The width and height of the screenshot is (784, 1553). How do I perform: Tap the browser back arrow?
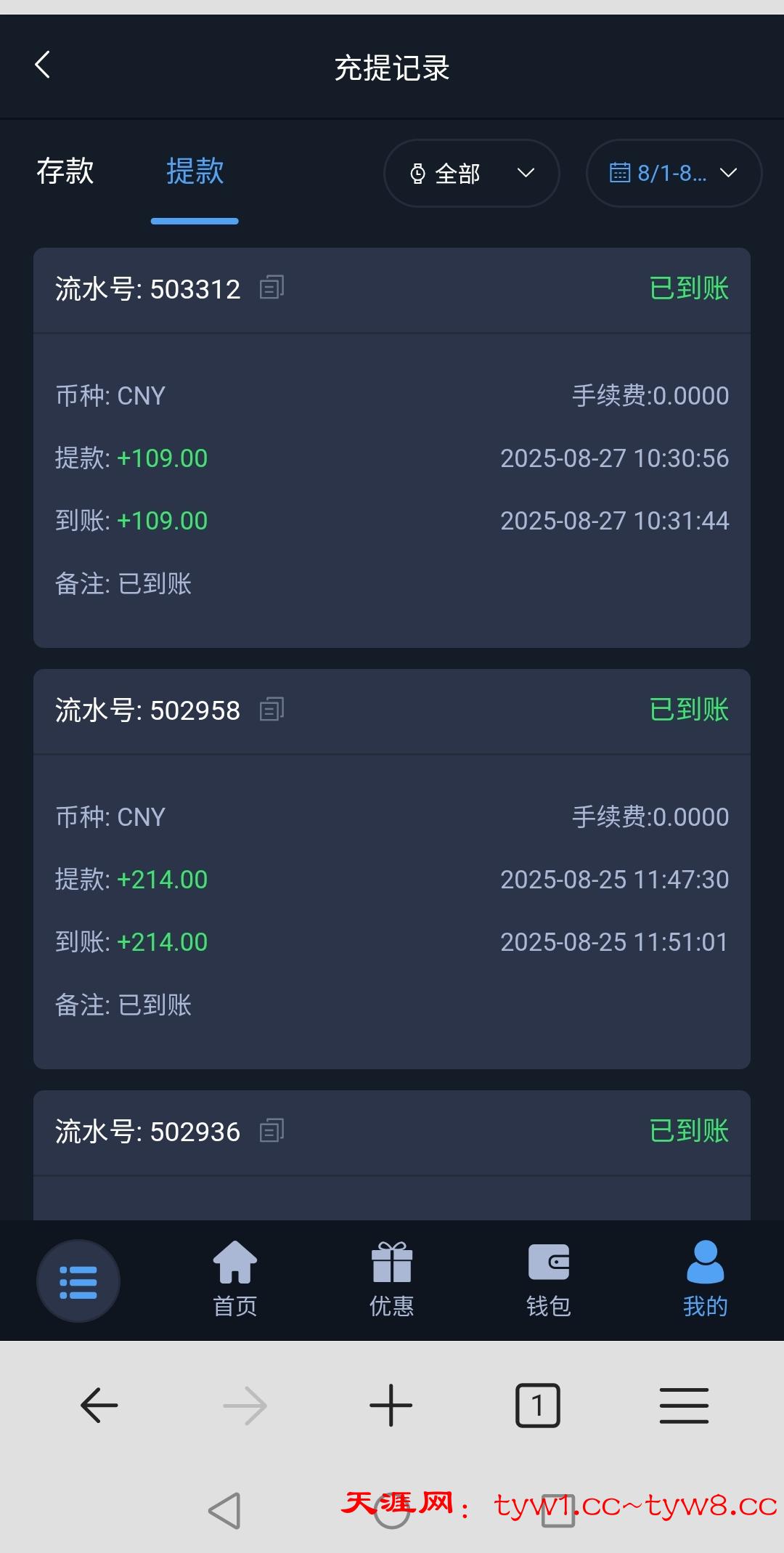tap(99, 1406)
